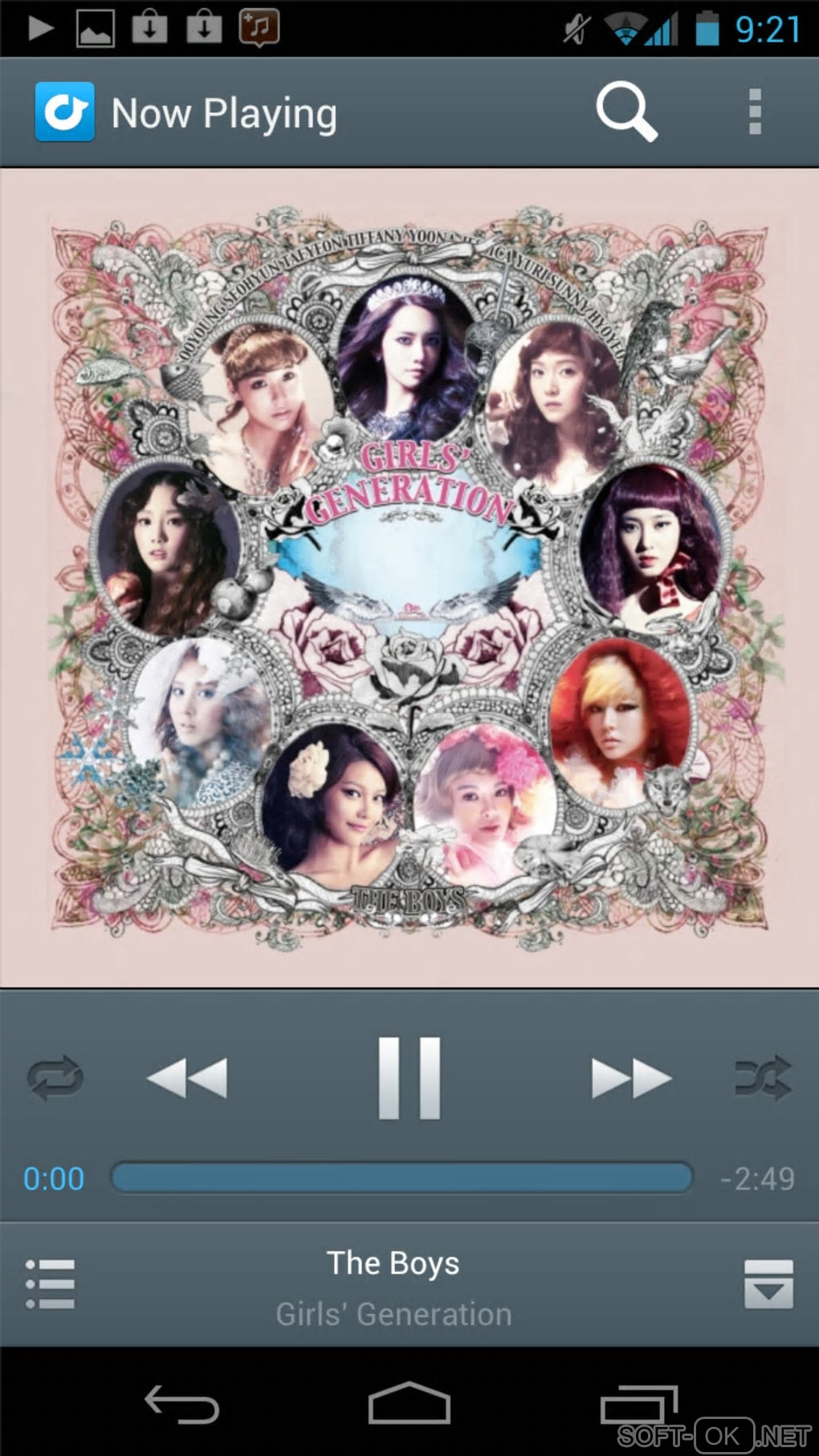Toggle shuffle mode

click(x=764, y=1078)
